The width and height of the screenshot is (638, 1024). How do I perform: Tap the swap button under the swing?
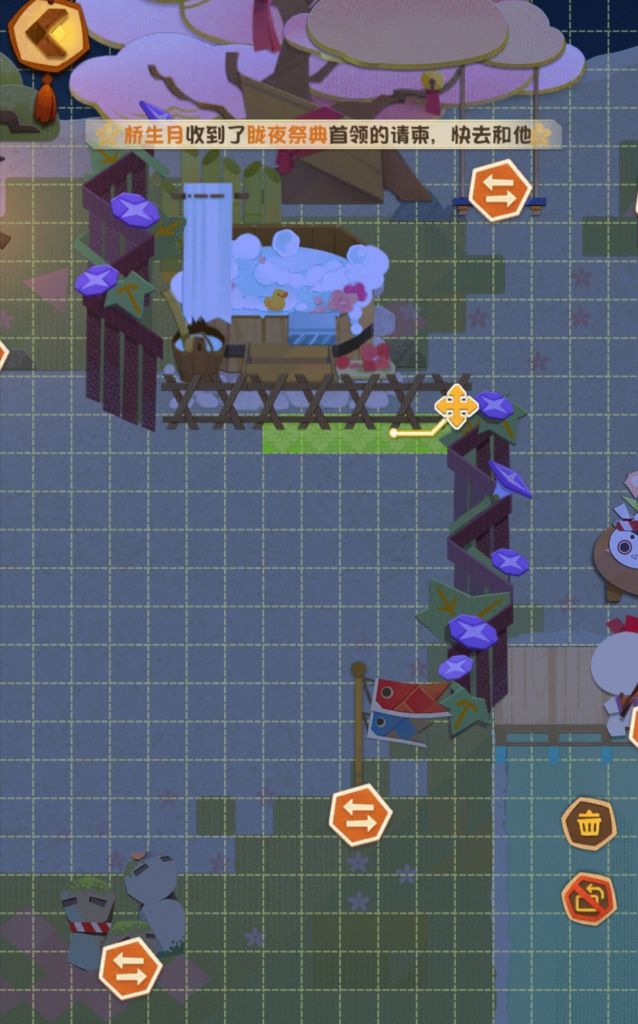click(x=499, y=190)
